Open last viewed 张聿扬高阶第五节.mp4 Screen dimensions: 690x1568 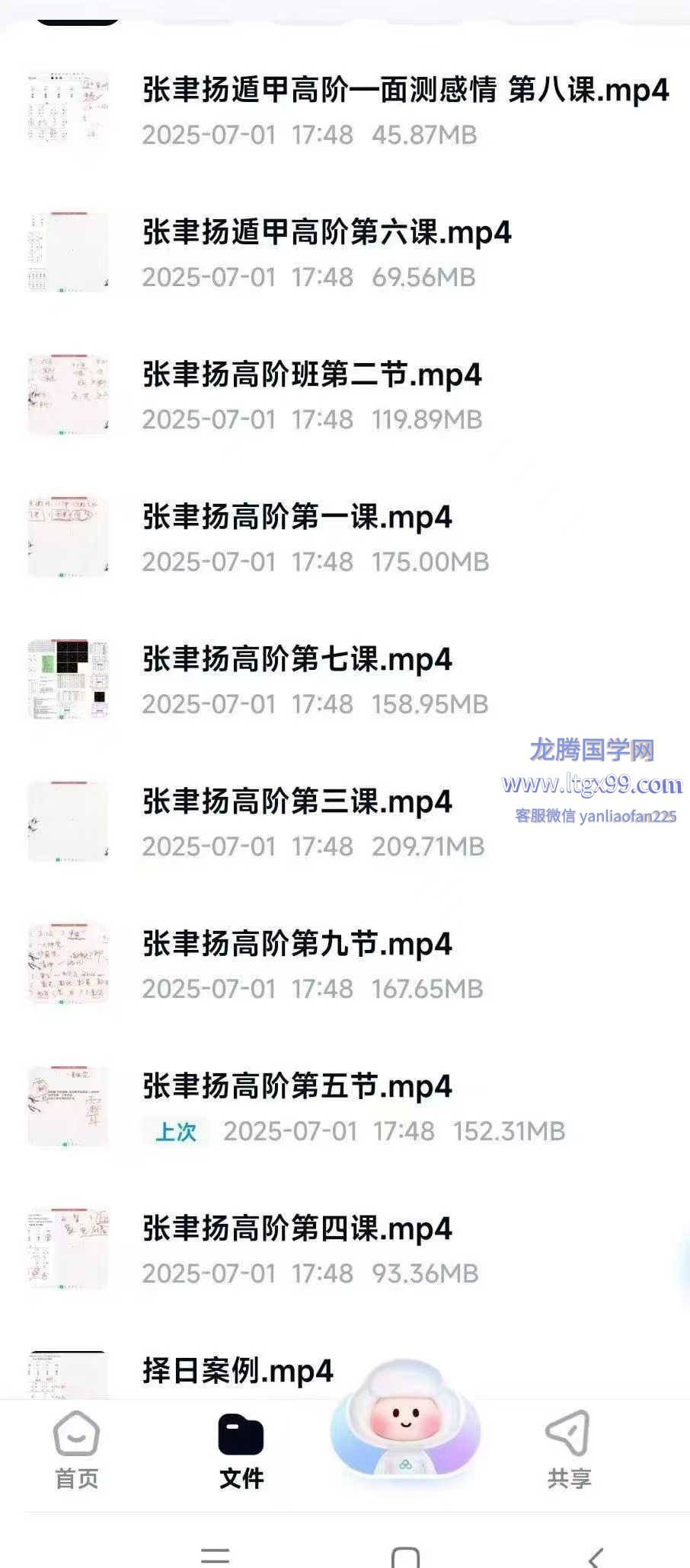click(297, 1087)
